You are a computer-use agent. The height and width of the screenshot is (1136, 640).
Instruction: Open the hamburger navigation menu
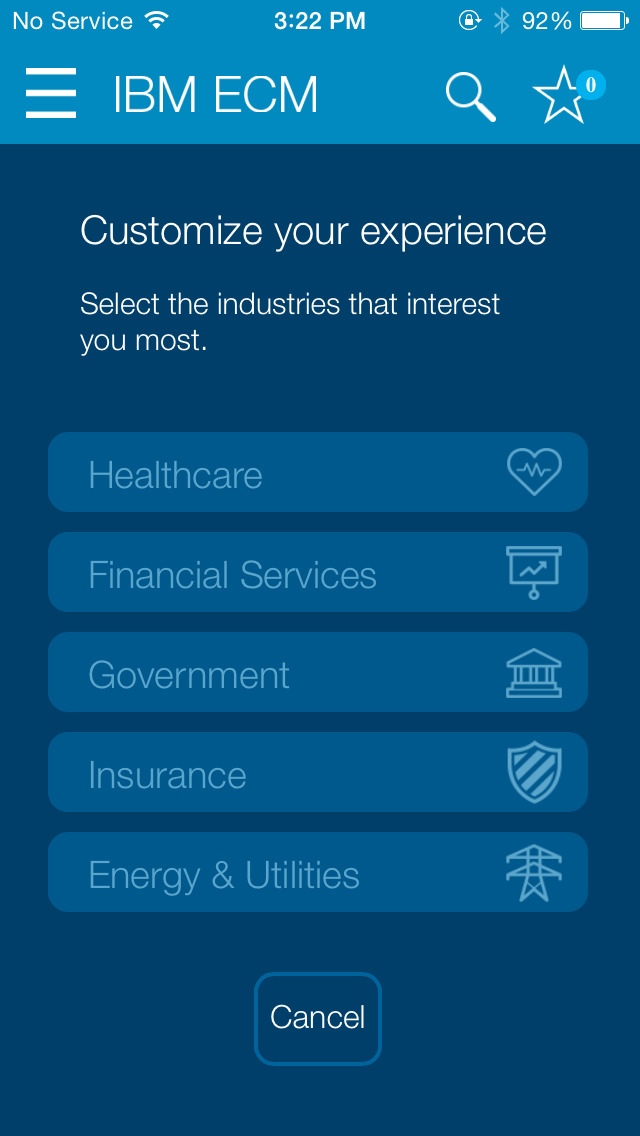coord(51,95)
